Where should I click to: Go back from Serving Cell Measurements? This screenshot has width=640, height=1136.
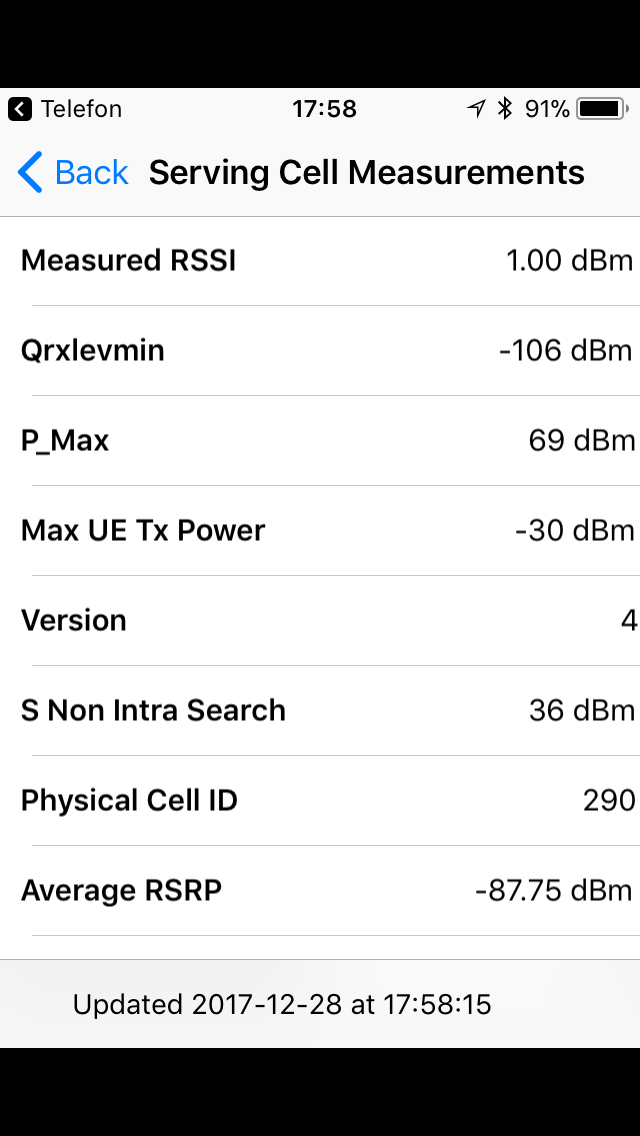(x=74, y=173)
